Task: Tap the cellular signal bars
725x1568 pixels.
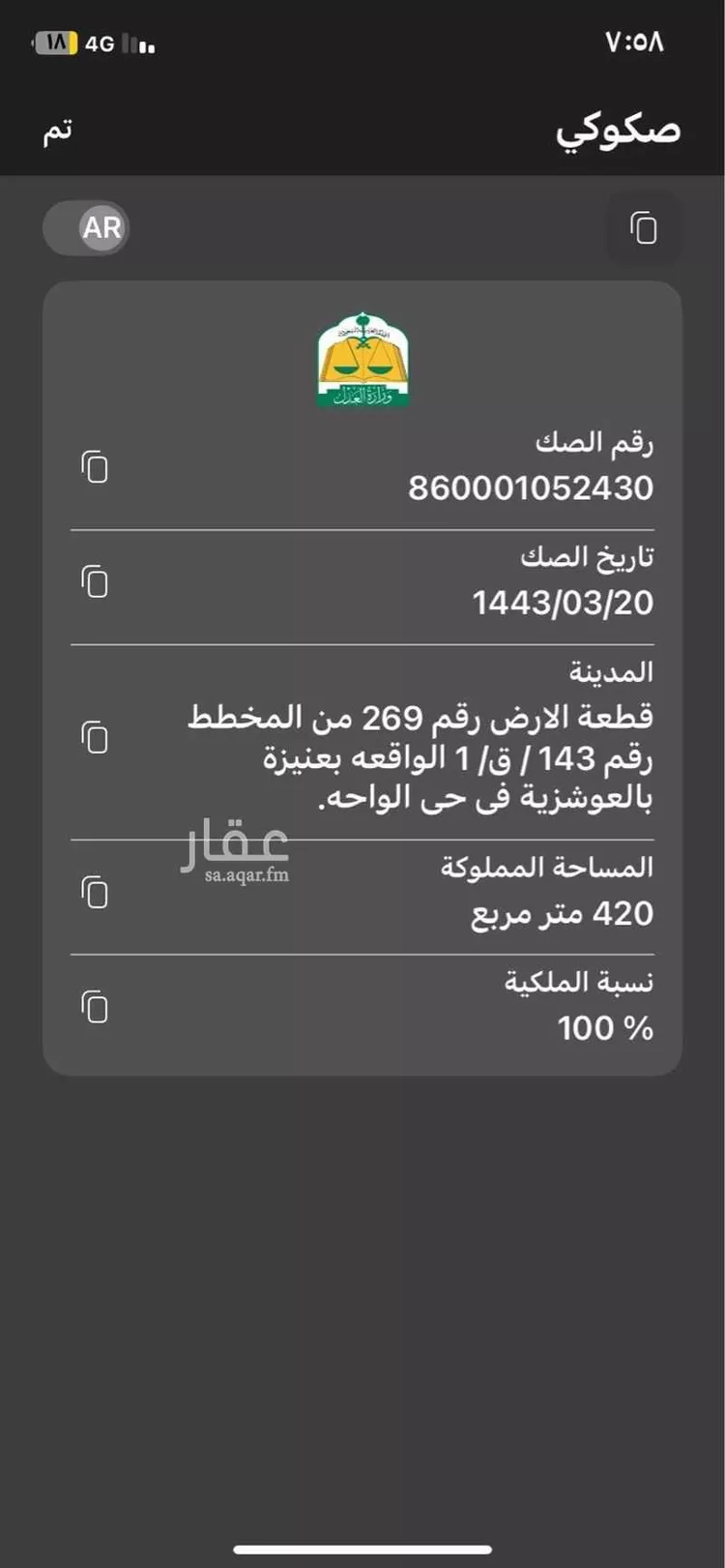Action: [x=138, y=43]
